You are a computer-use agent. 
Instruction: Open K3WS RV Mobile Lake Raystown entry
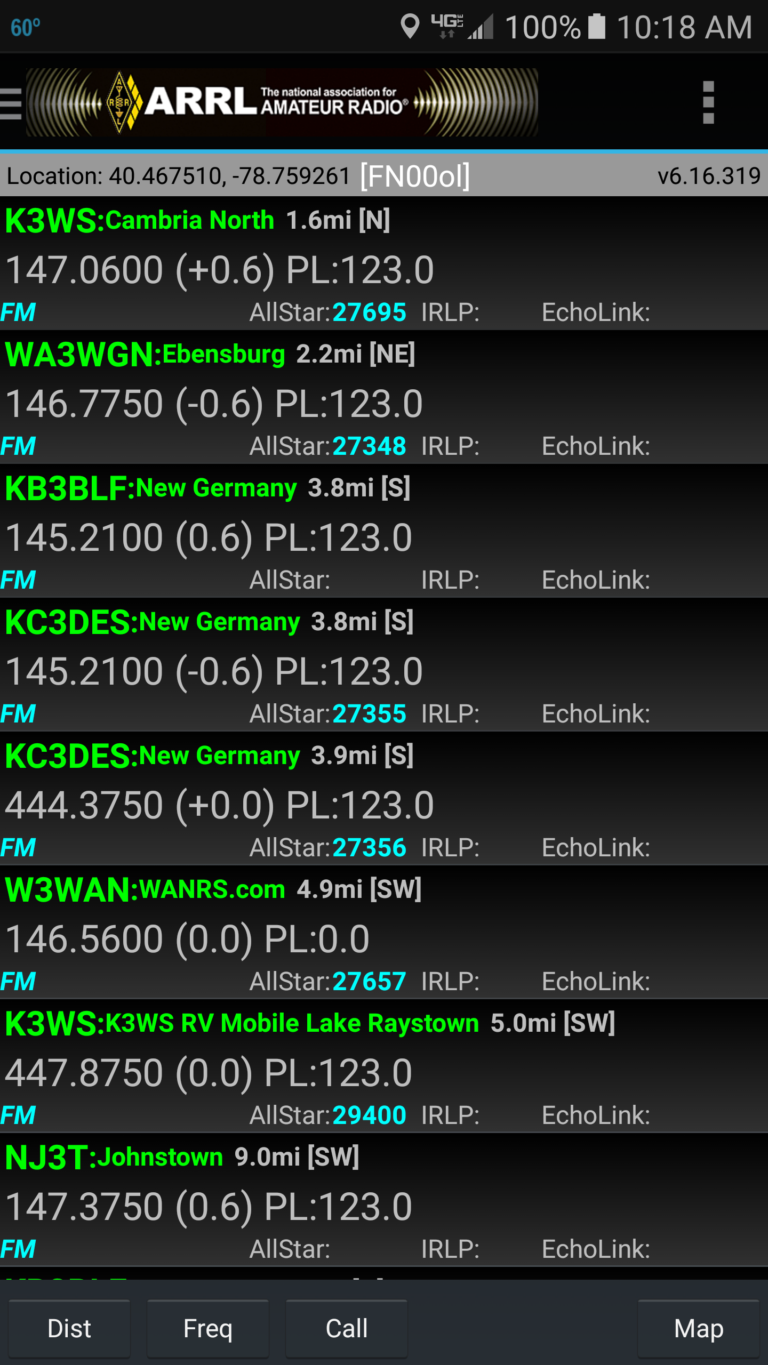click(384, 1067)
